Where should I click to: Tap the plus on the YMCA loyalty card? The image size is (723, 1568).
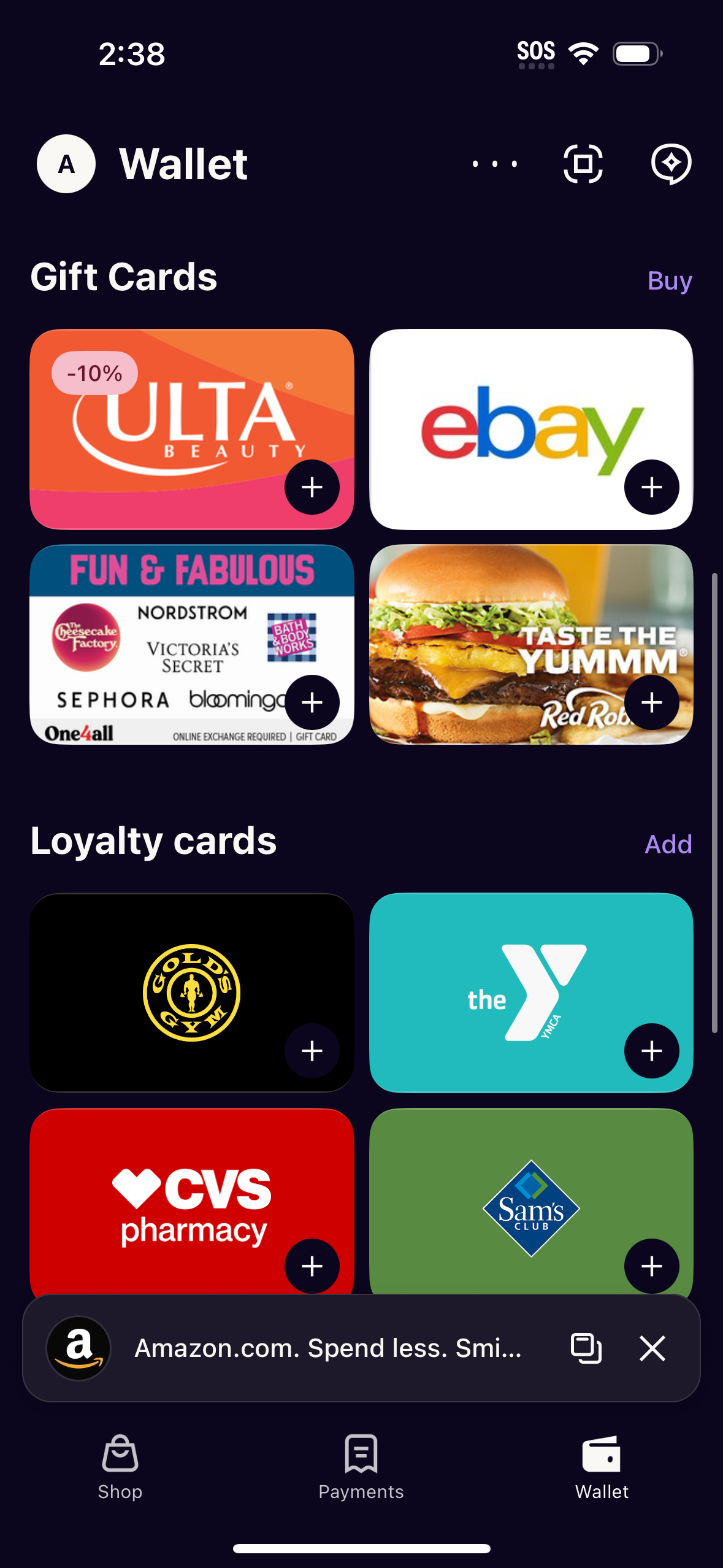[x=652, y=1051]
